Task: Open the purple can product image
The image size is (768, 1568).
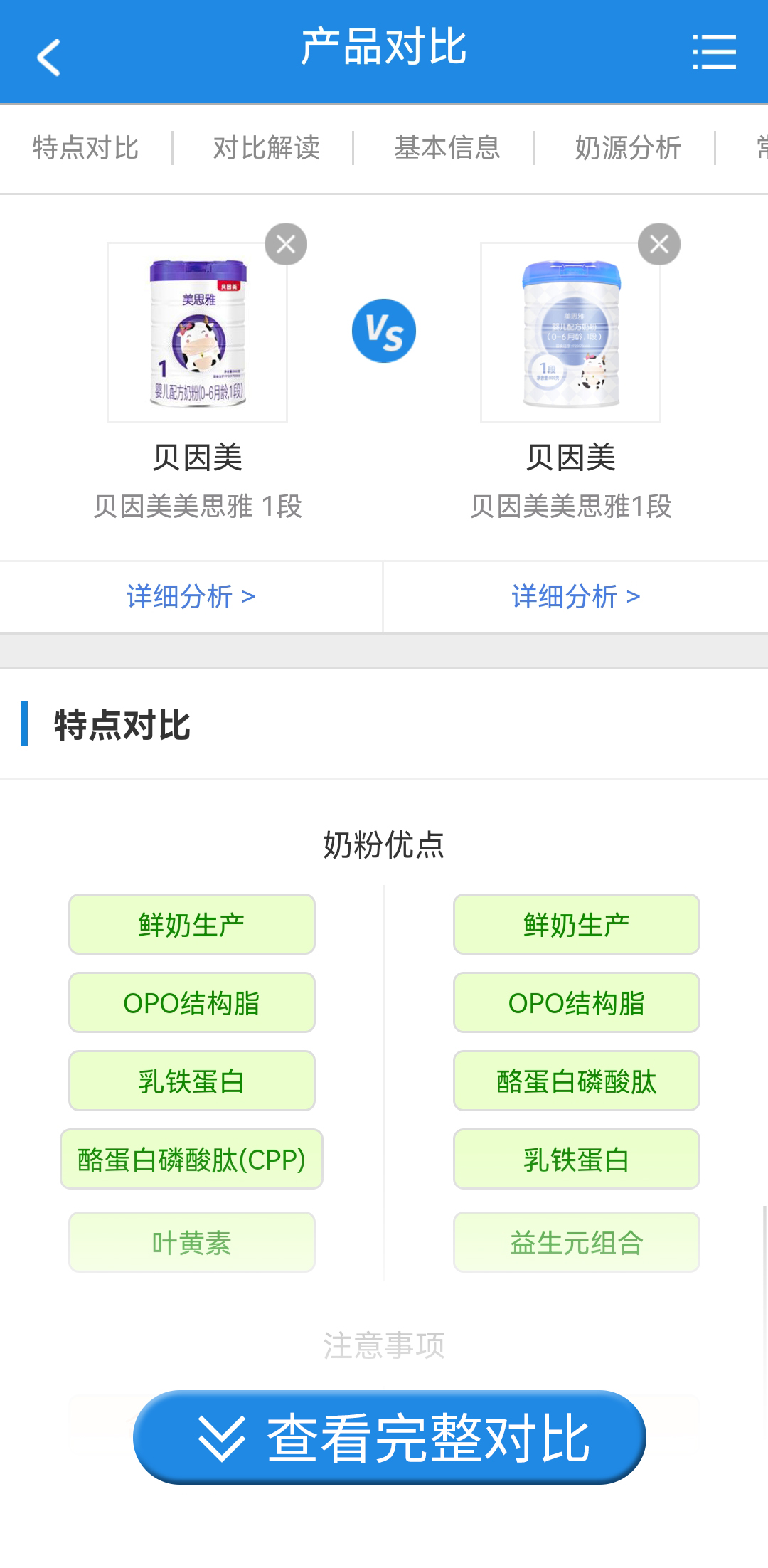Action: [x=198, y=333]
